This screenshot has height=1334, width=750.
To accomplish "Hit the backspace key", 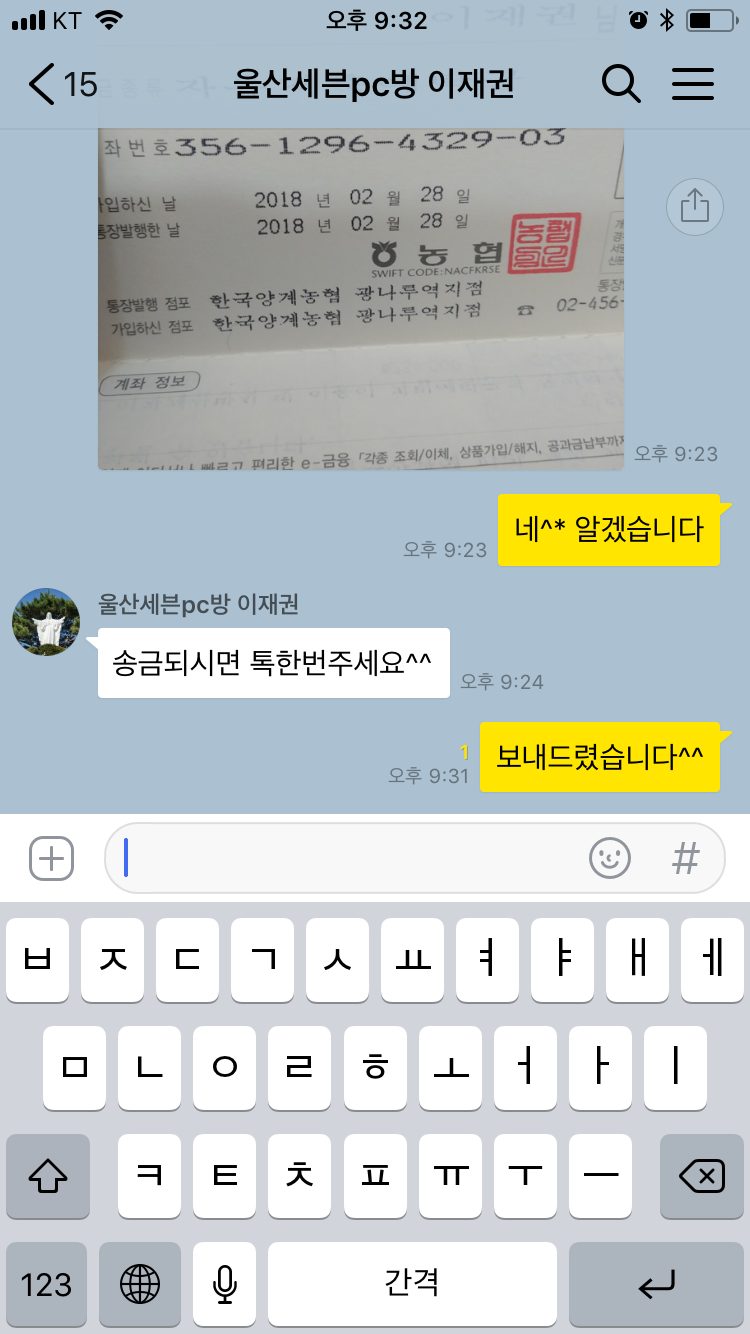I will 701,1176.
